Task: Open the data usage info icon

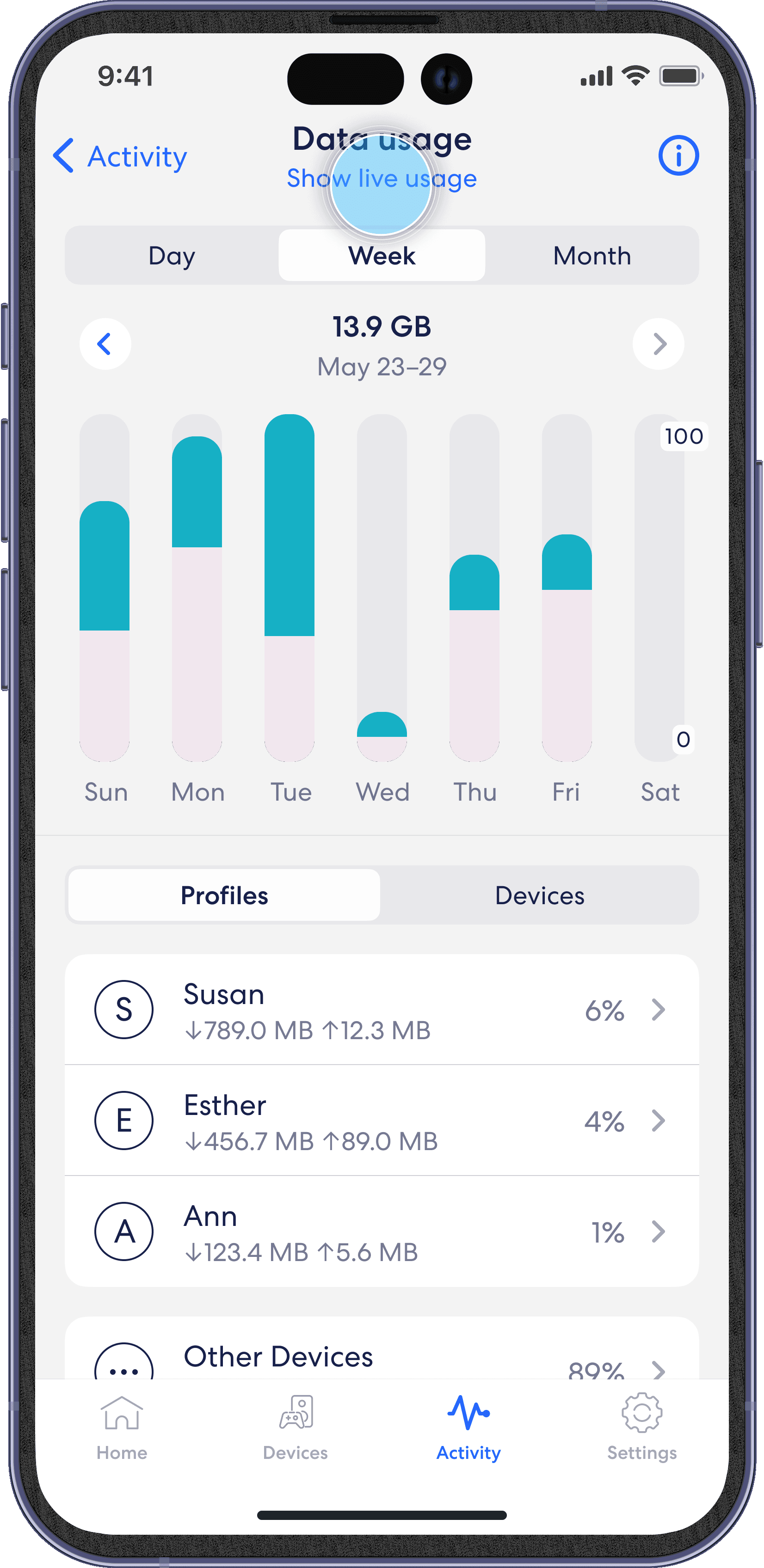Action: pos(678,156)
